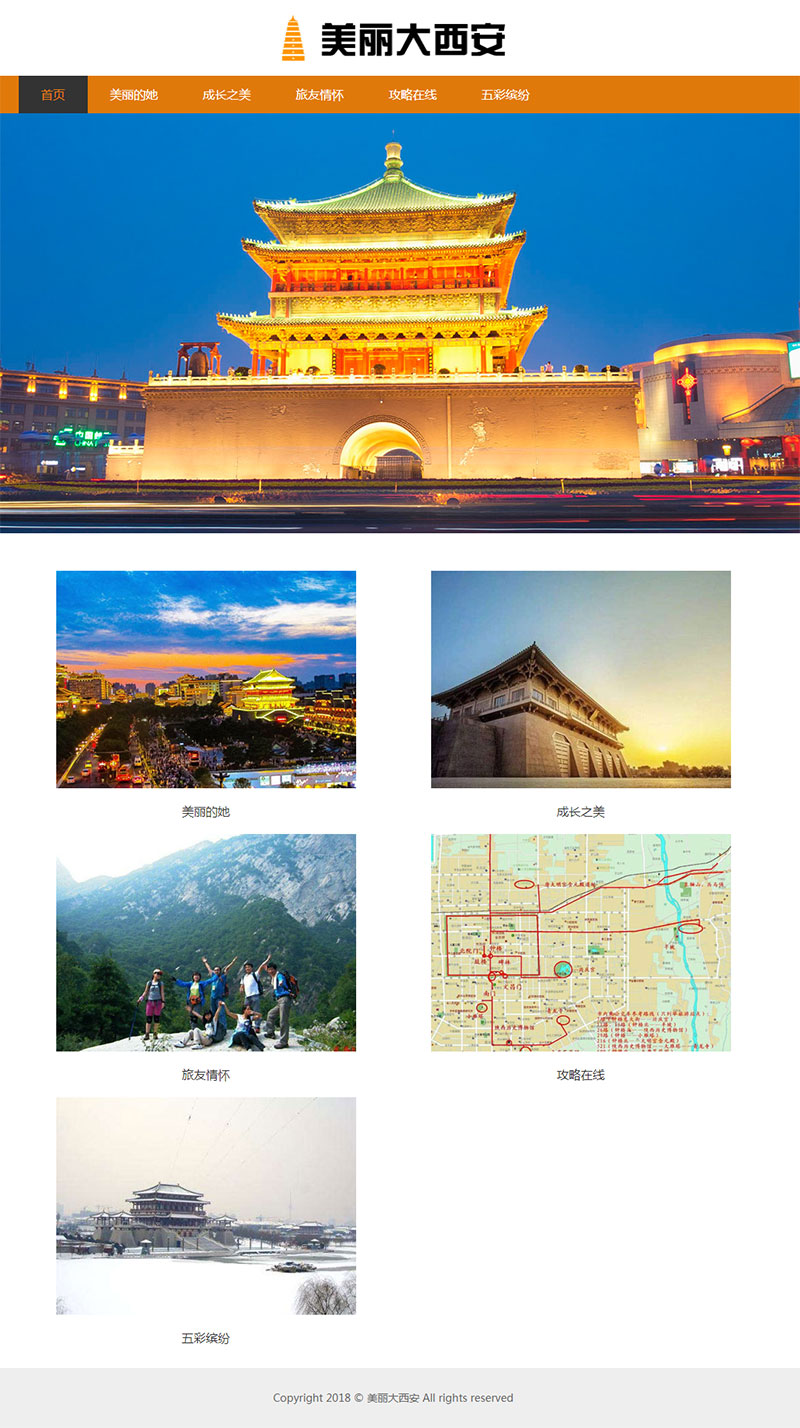Open the 攻略在线 map tile

[x=581, y=942]
